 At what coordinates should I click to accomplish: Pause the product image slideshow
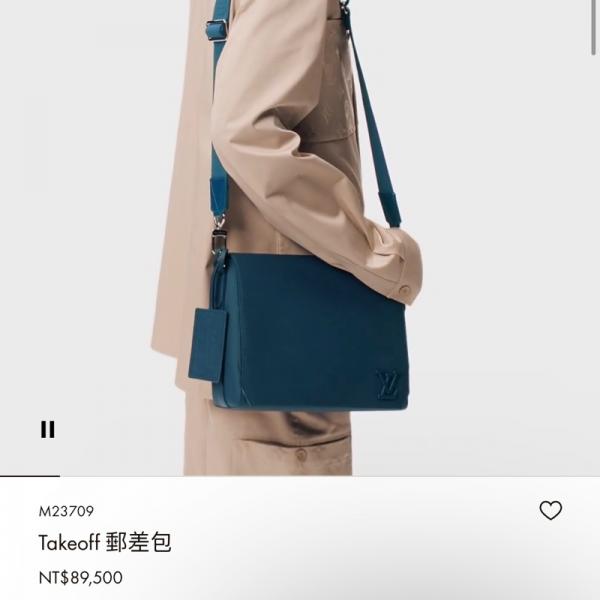click(47, 430)
